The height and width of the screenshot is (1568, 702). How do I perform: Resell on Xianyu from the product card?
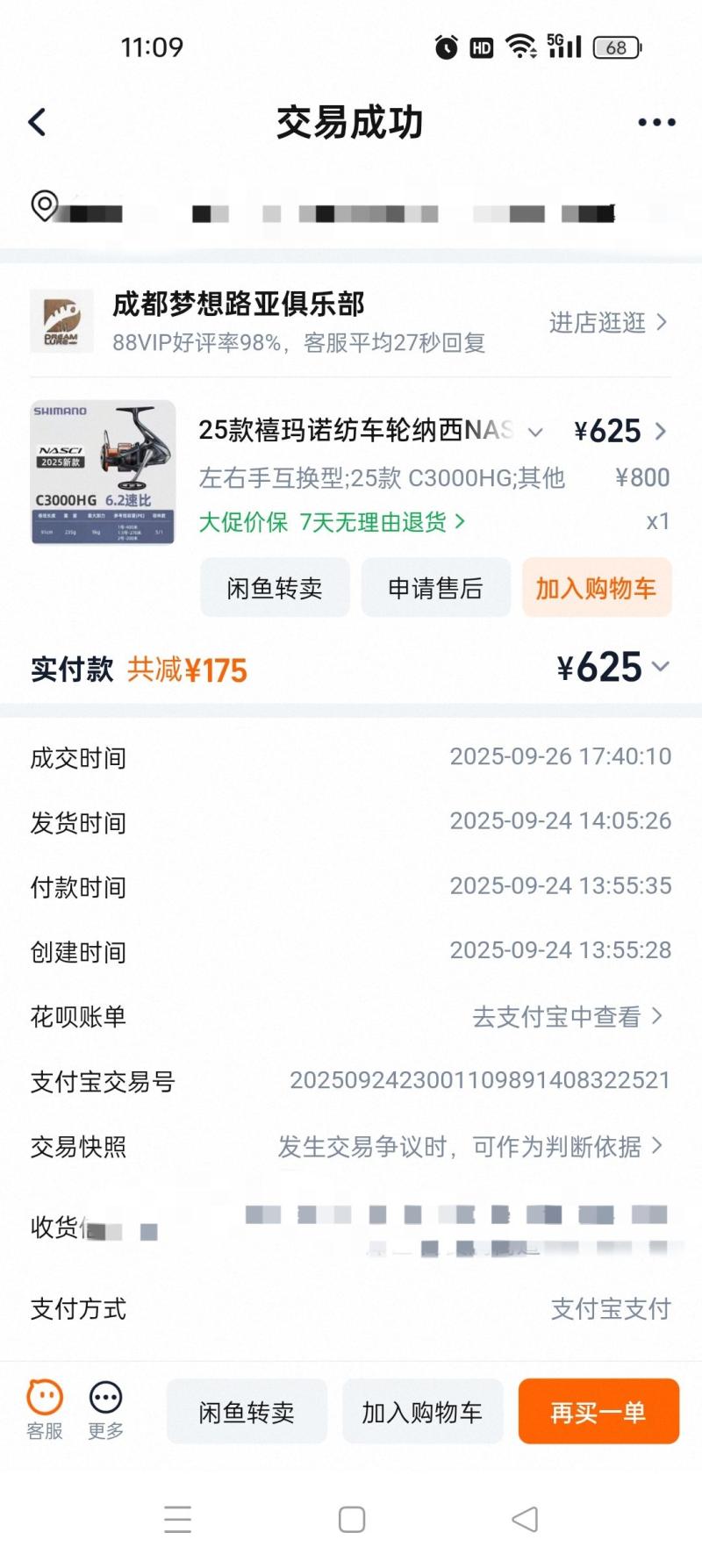(275, 588)
